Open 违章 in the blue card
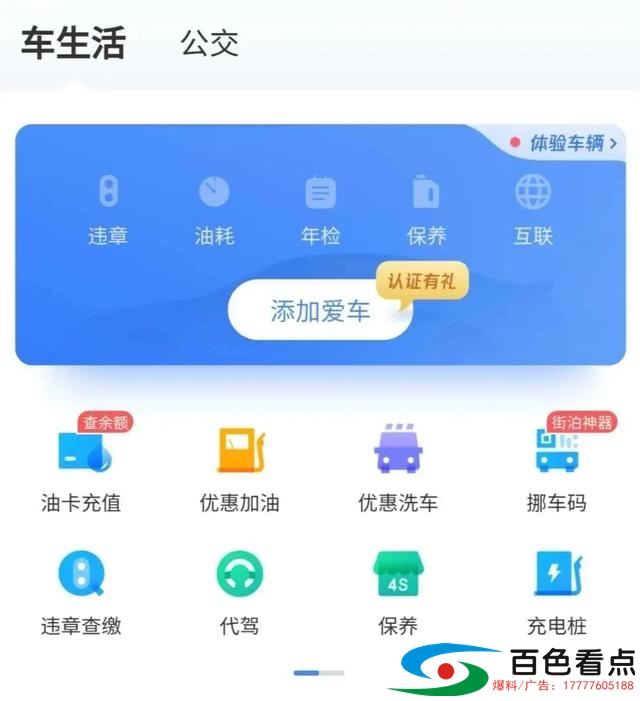 click(107, 208)
